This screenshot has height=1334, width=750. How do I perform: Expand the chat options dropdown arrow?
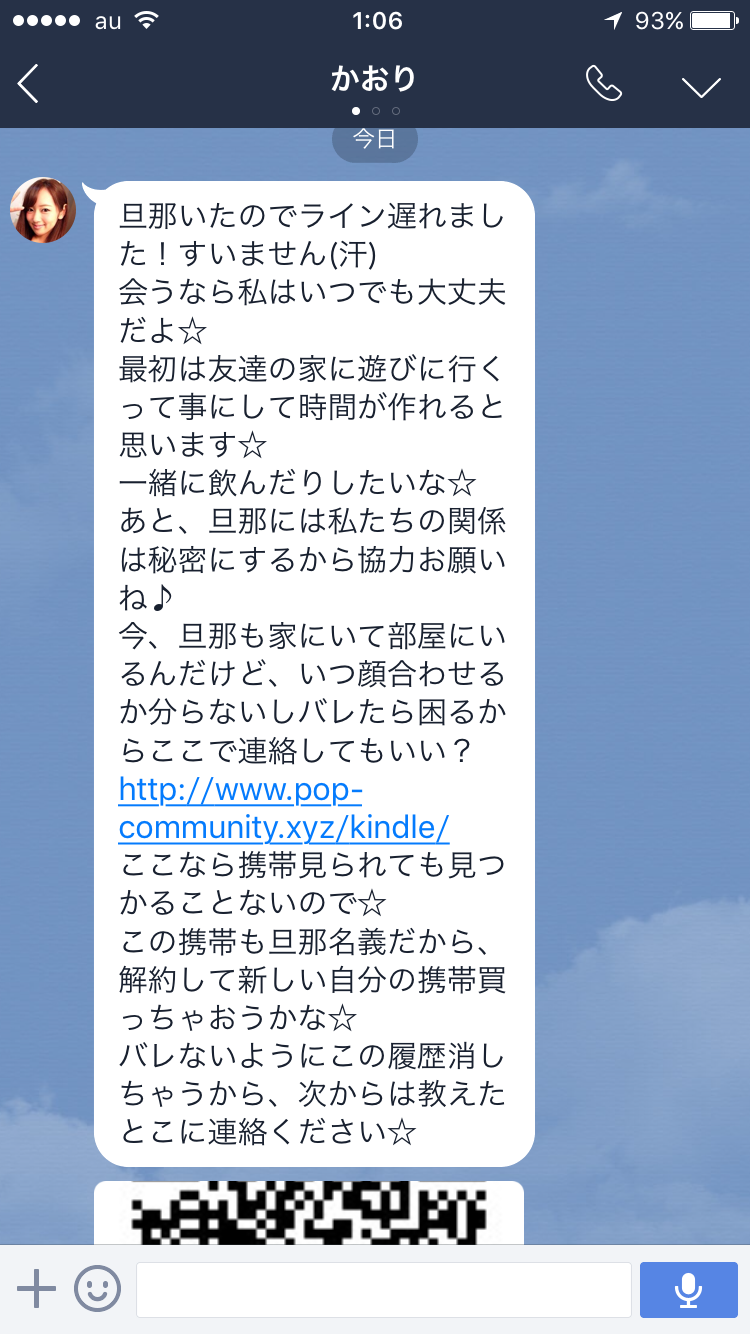click(701, 87)
